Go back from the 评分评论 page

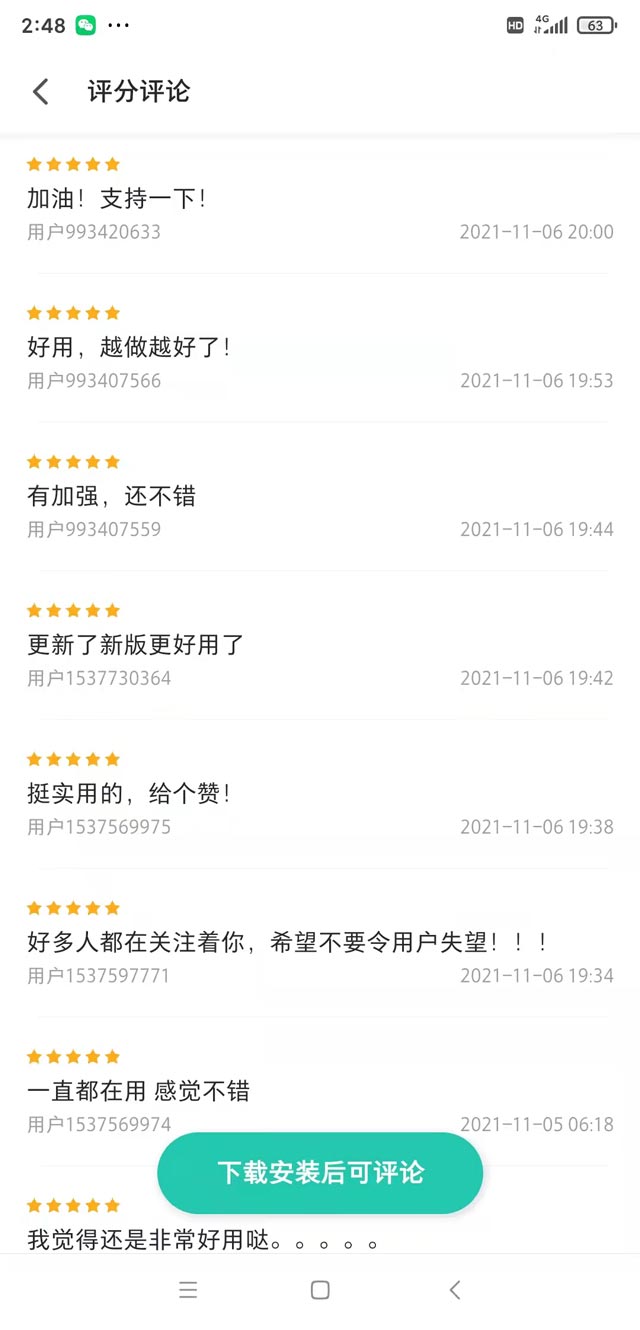point(40,92)
